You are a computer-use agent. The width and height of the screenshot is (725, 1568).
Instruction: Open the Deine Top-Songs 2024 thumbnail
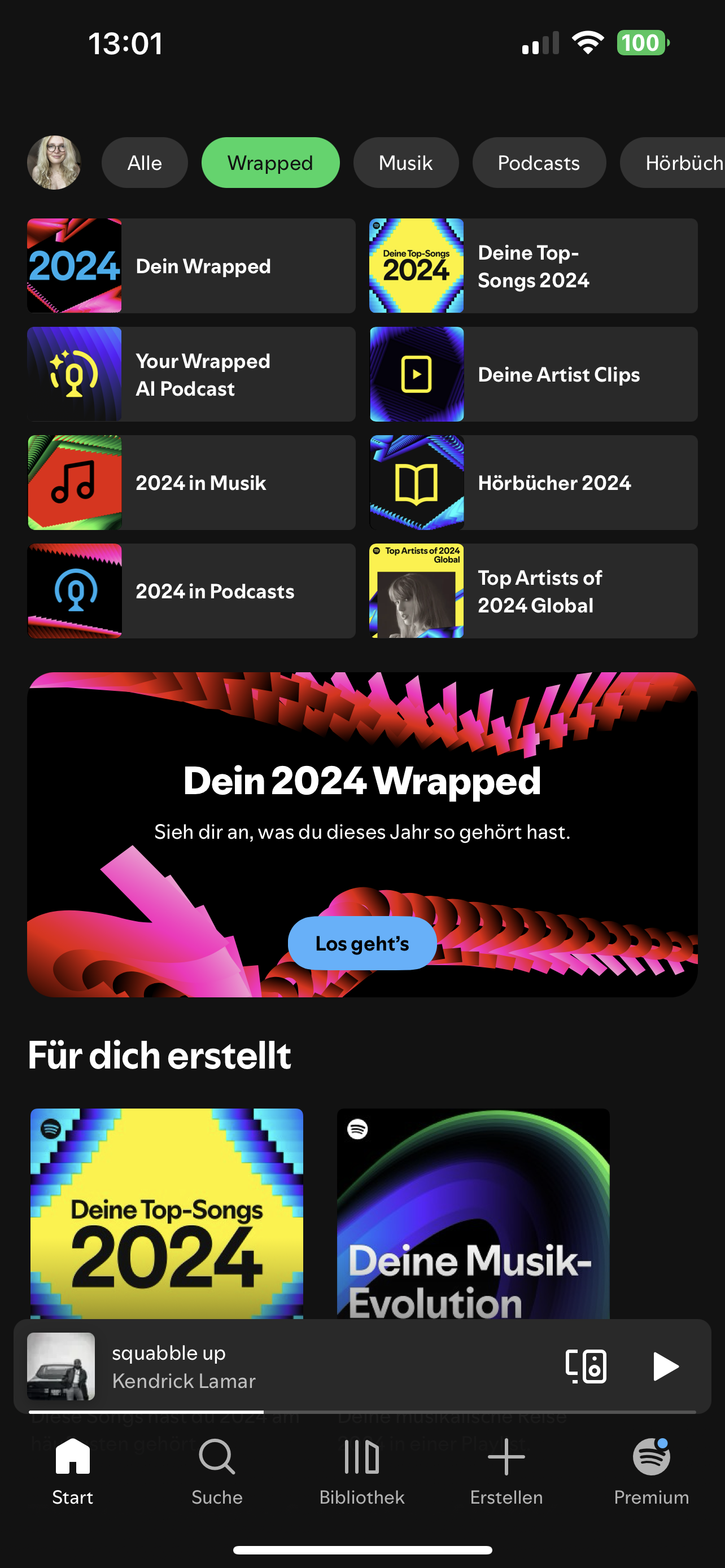[x=416, y=265]
